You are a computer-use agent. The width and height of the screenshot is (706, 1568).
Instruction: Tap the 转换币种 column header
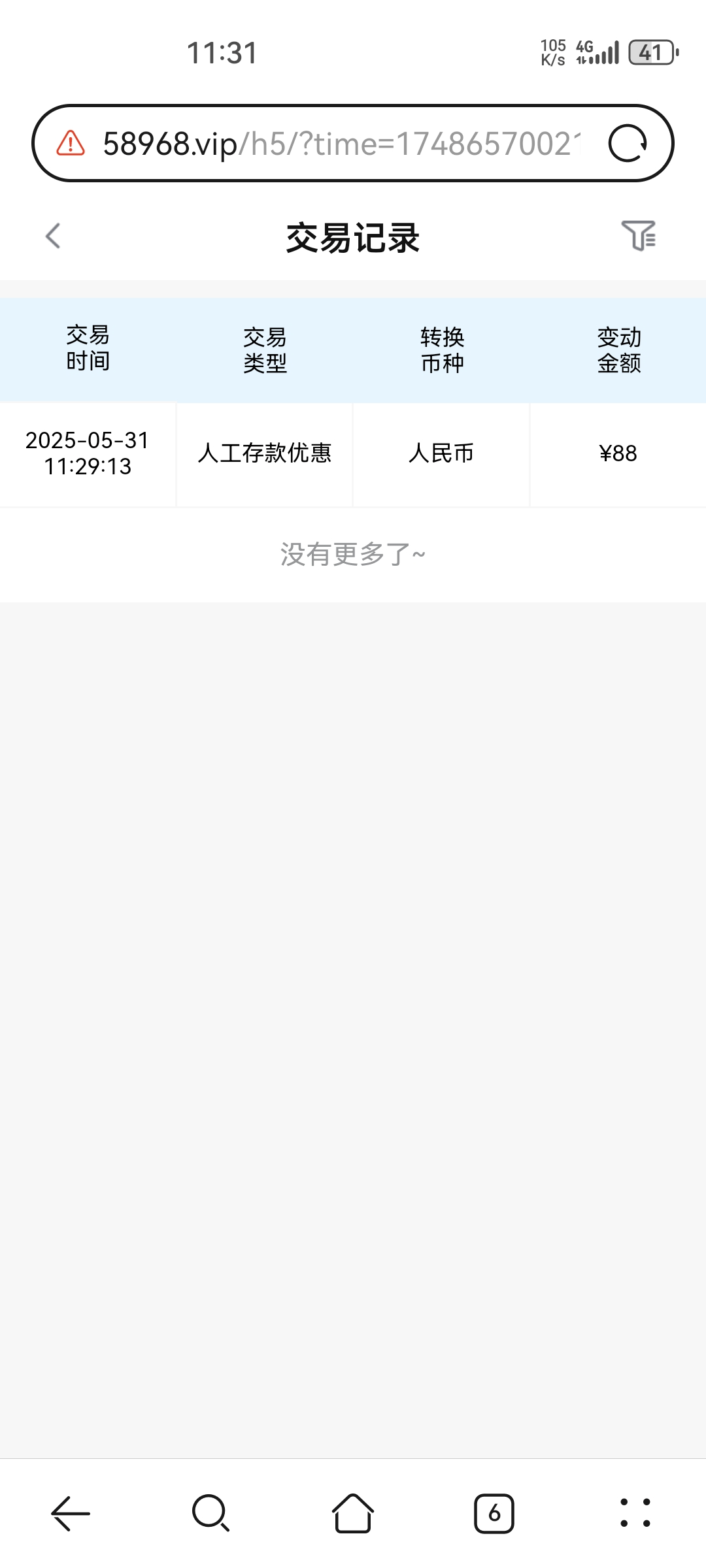(441, 350)
